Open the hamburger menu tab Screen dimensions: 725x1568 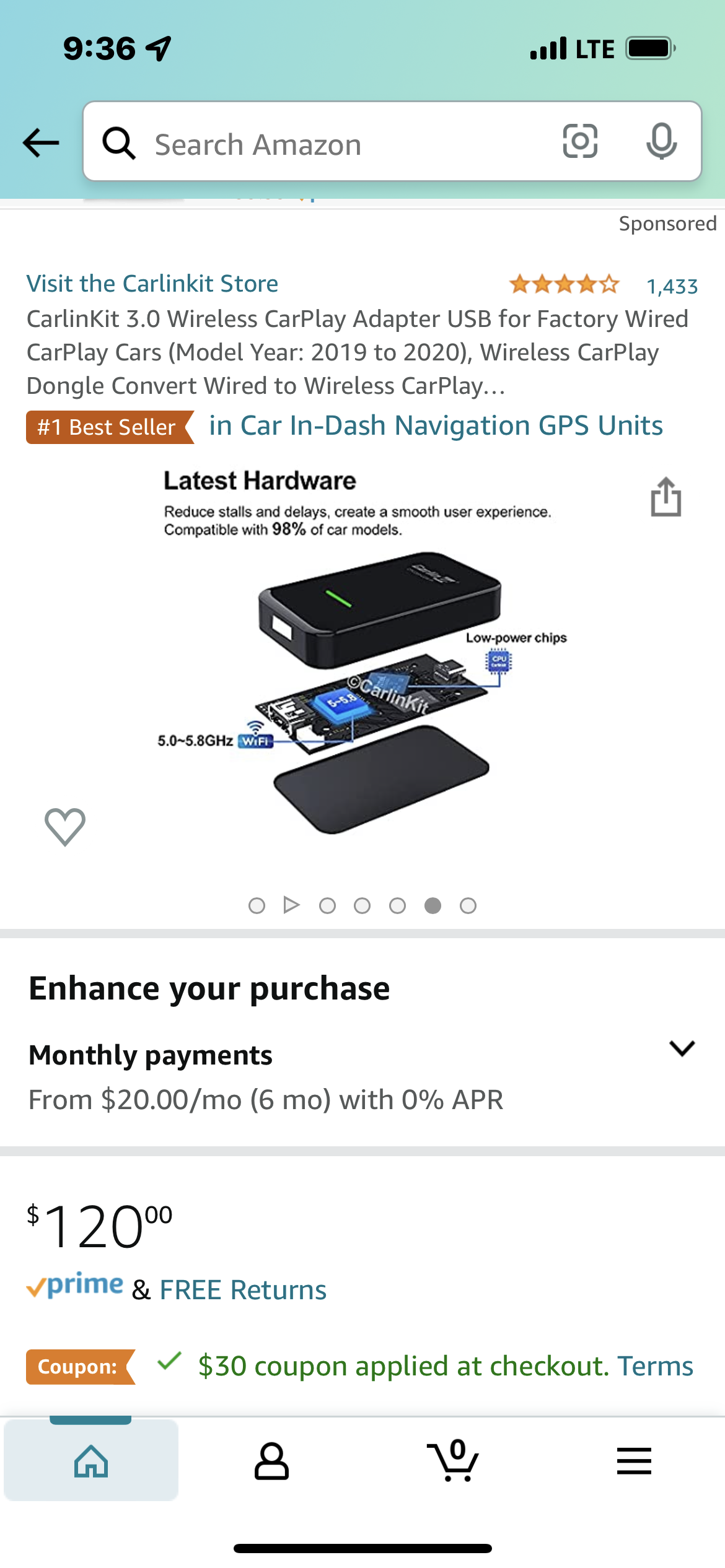(x=634, y=1460)
